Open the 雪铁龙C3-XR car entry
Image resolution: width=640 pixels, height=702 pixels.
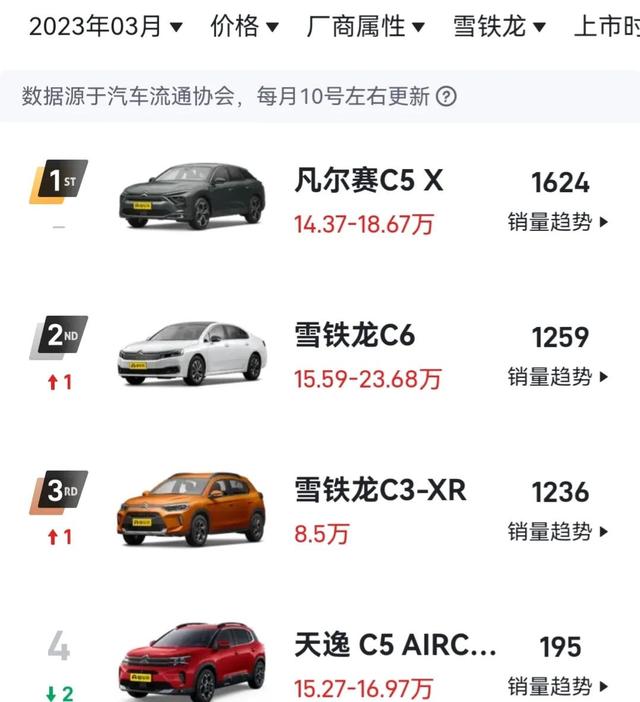point(380,490)
